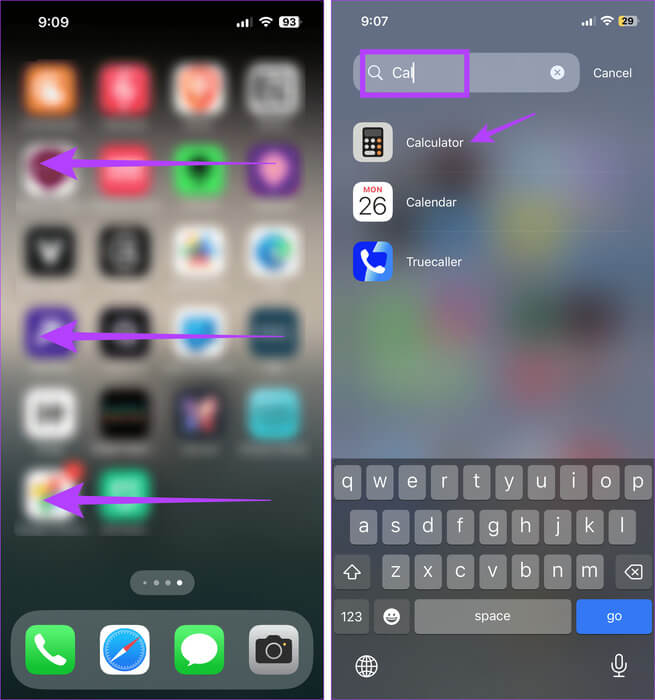Open the Messages app in the dock
The width and height of the screenshot is (655, 700).
coord(199,650)
